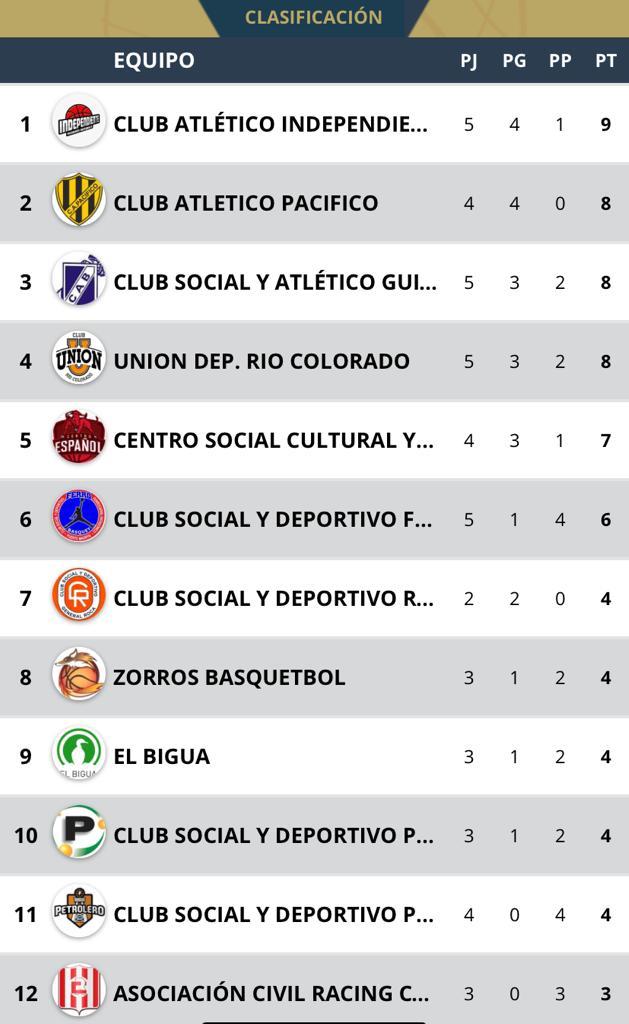View Club Social y Deportivo F... team
Screen dimensions: 629x1024
click(272, 519)
